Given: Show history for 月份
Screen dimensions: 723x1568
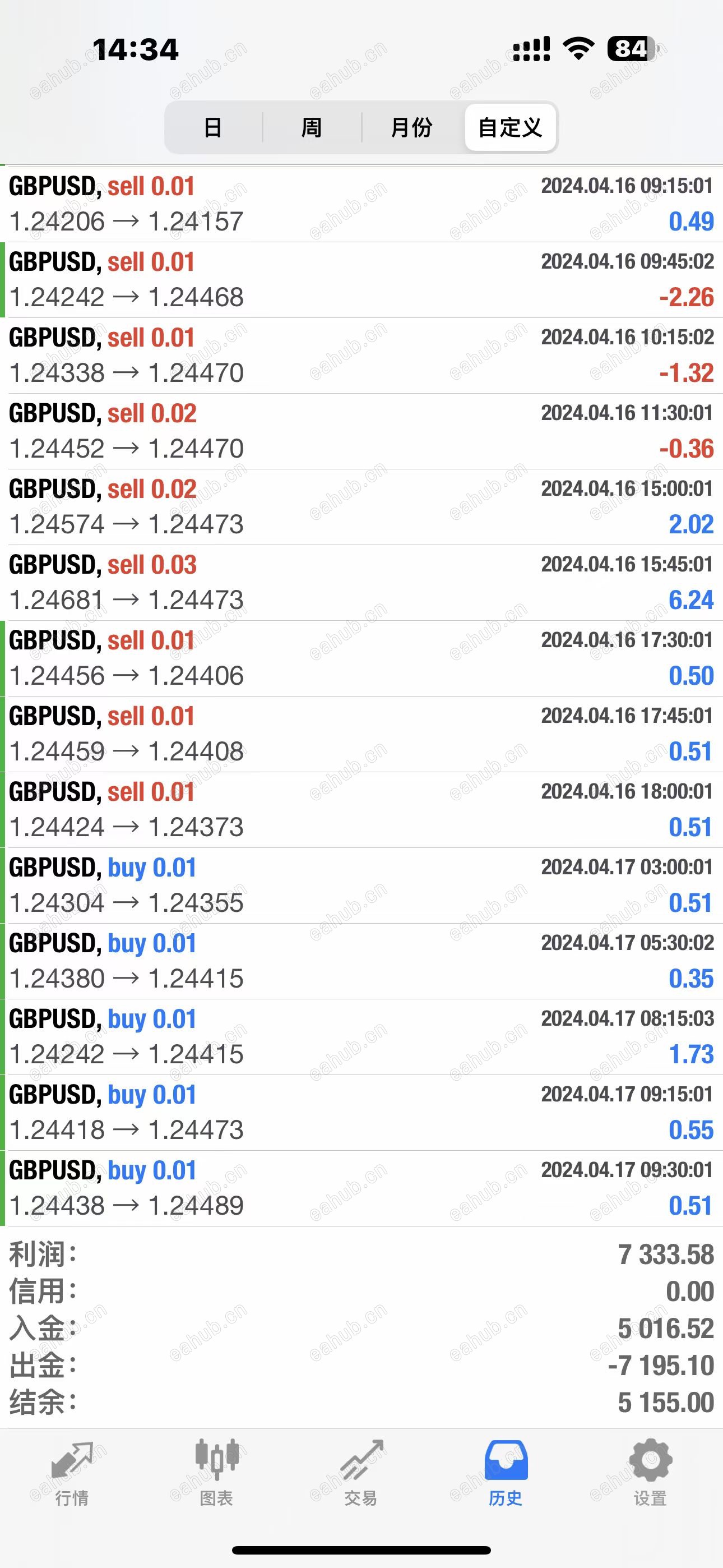Looking at the screenshot, I should coord(411,127).
